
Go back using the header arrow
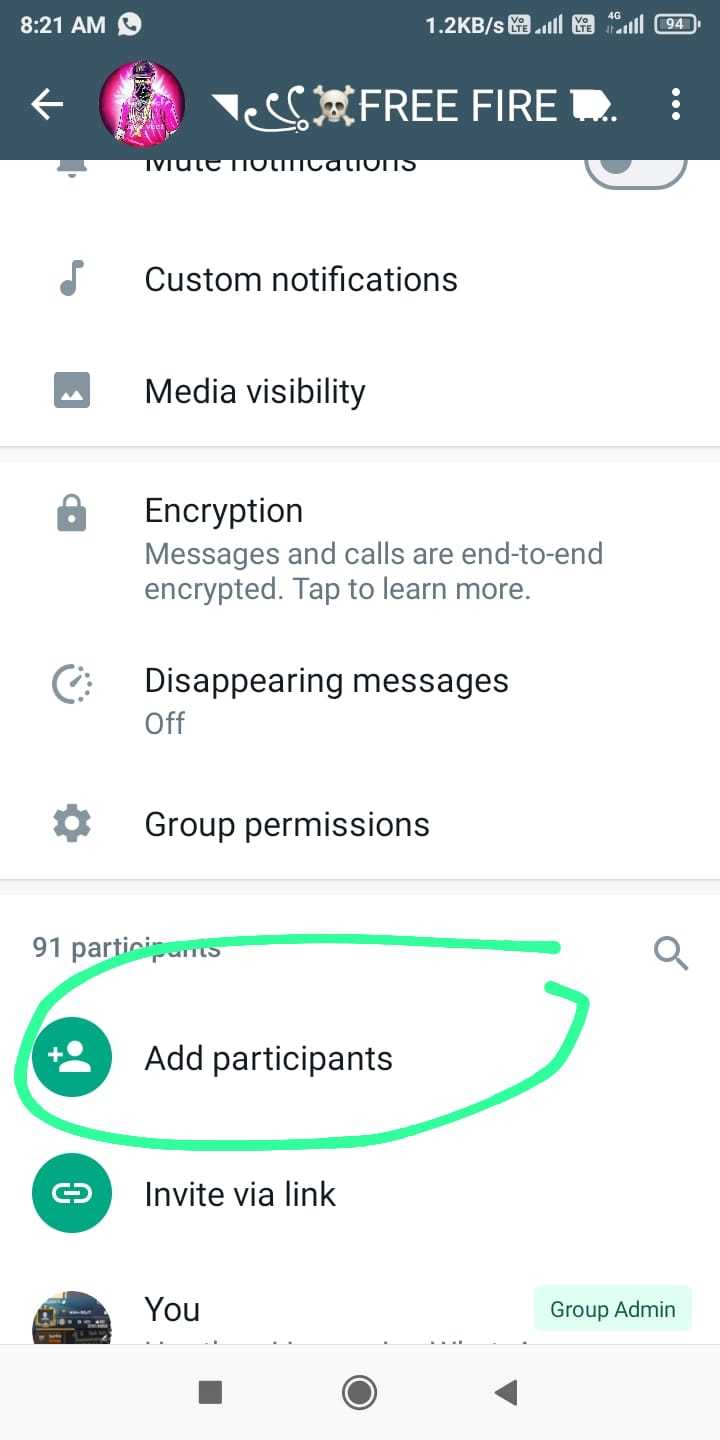[47, 104]
